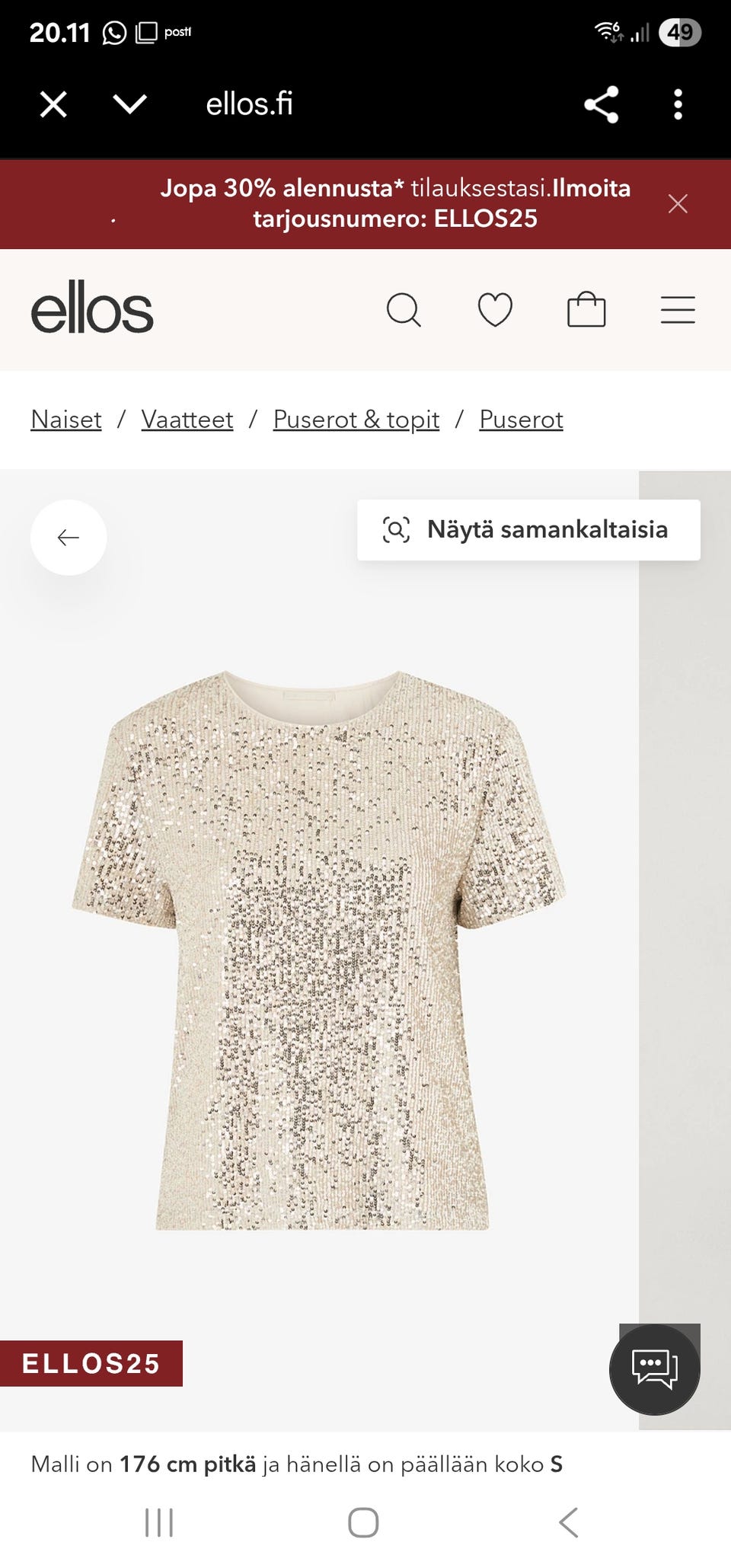Open the ellos site search
This screenshot has height=1568, width=731.
point(404,310)
